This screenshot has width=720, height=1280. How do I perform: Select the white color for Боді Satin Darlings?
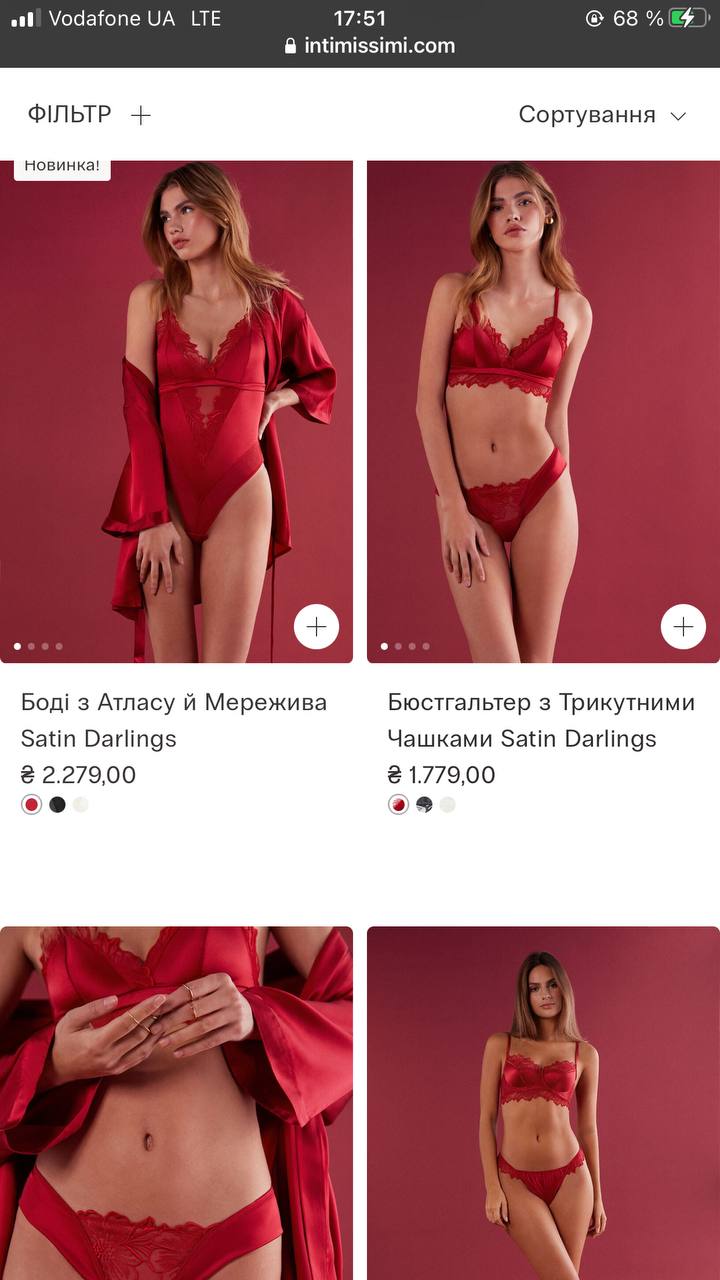pyautogui.click(x=81, y=805)
